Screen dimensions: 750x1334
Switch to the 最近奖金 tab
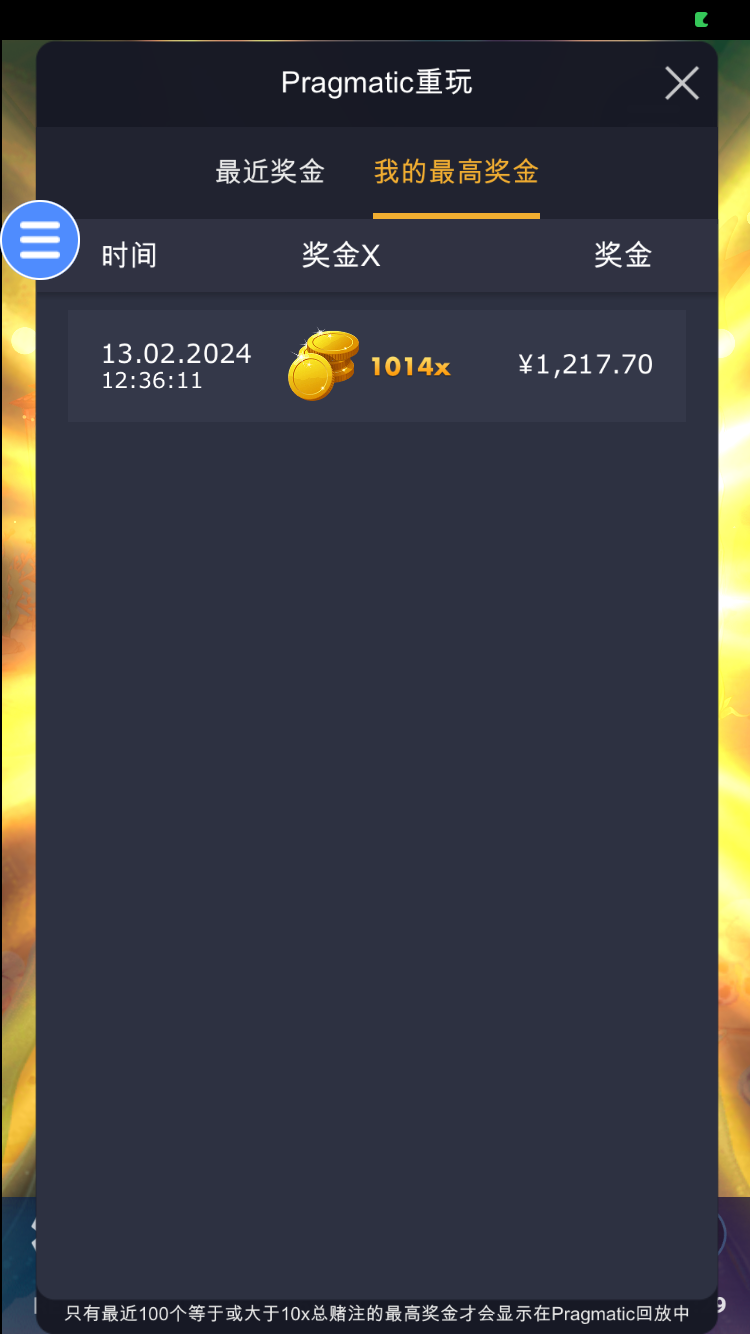[270, 172]
